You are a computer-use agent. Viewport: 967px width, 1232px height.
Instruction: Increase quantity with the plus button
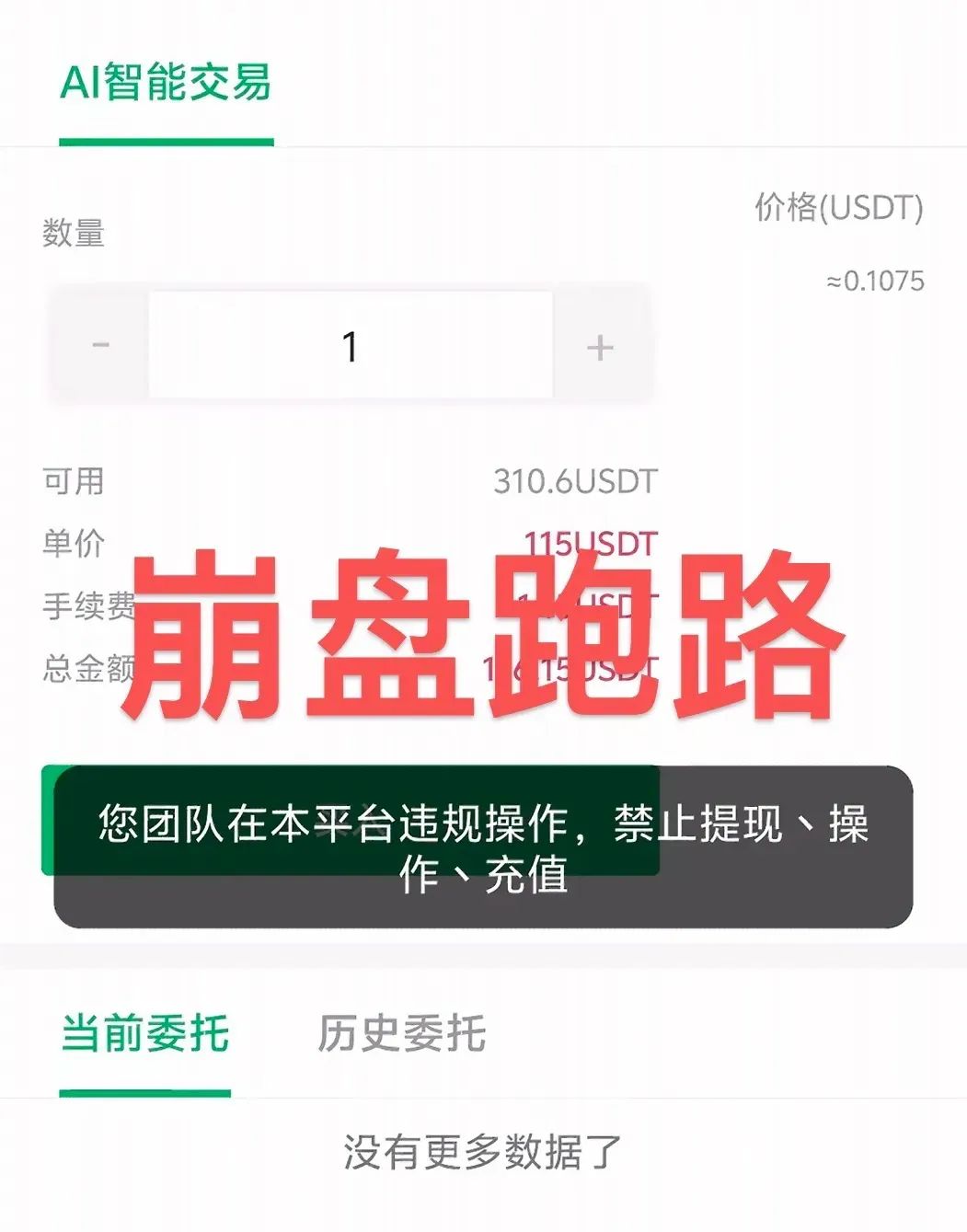(x=600, y=347)
